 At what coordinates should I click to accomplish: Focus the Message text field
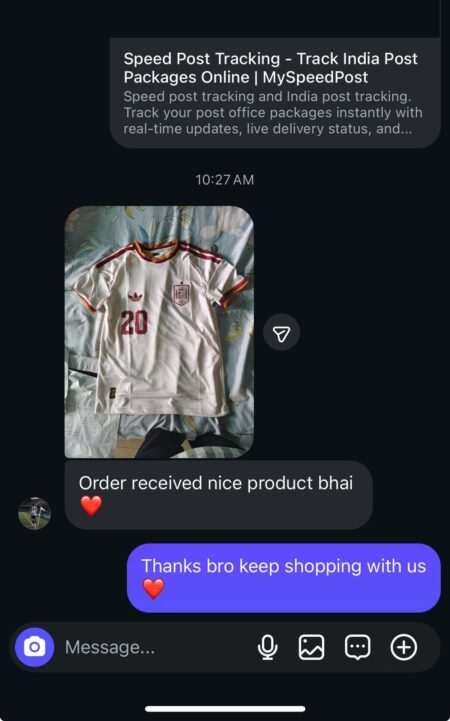154,647
